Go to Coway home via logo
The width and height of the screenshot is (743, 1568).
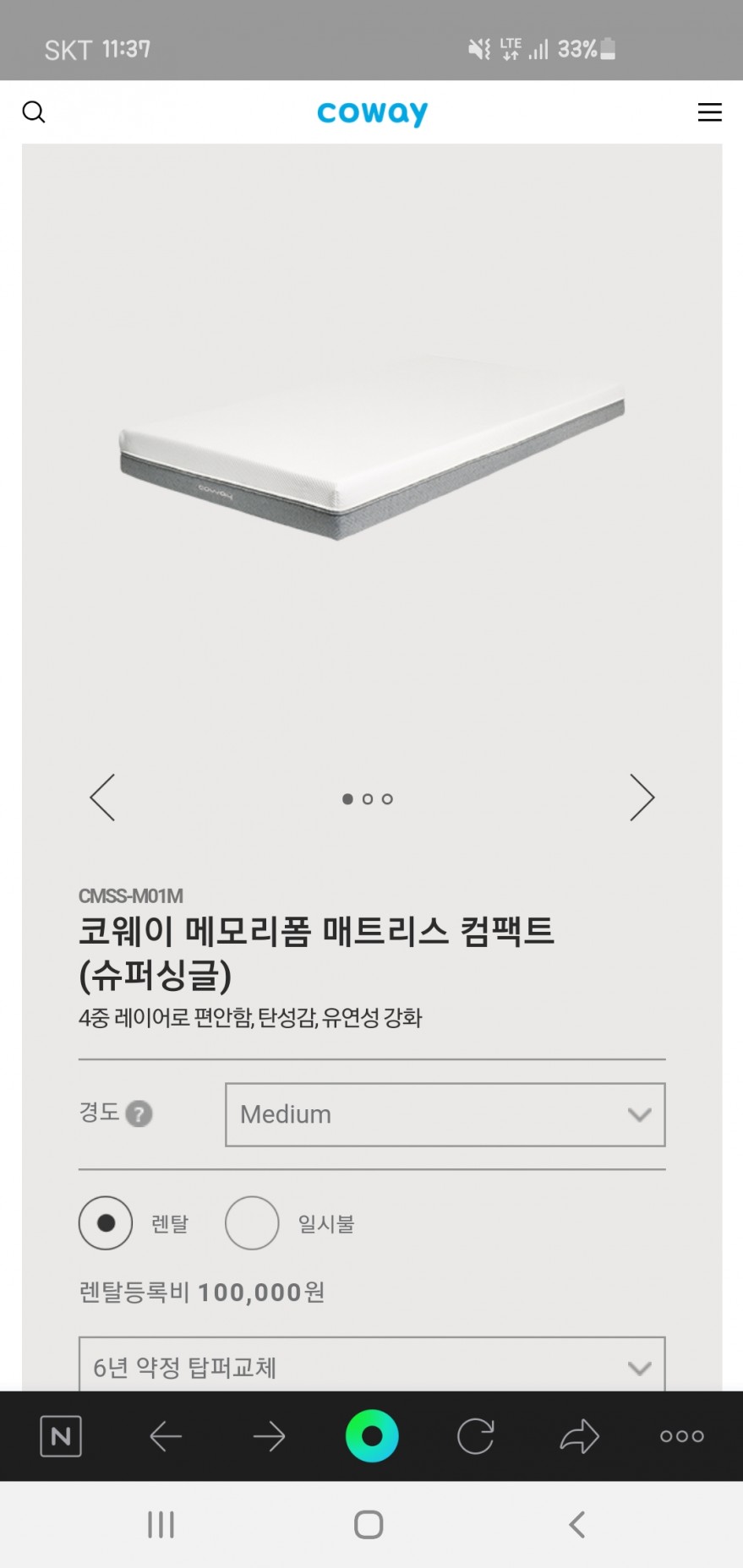pos(372,113)
